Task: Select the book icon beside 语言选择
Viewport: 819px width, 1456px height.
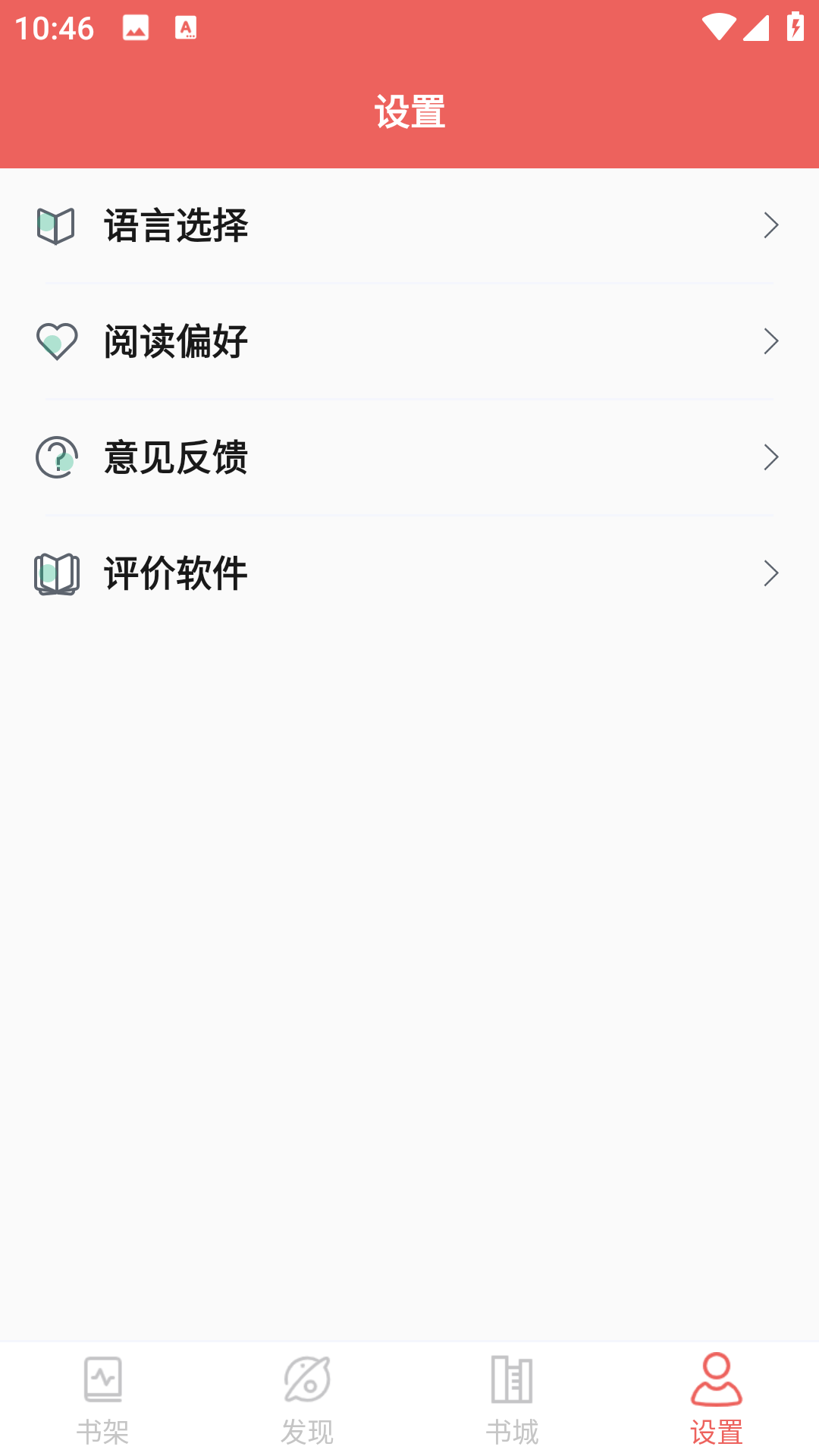Action: (55, 224)
